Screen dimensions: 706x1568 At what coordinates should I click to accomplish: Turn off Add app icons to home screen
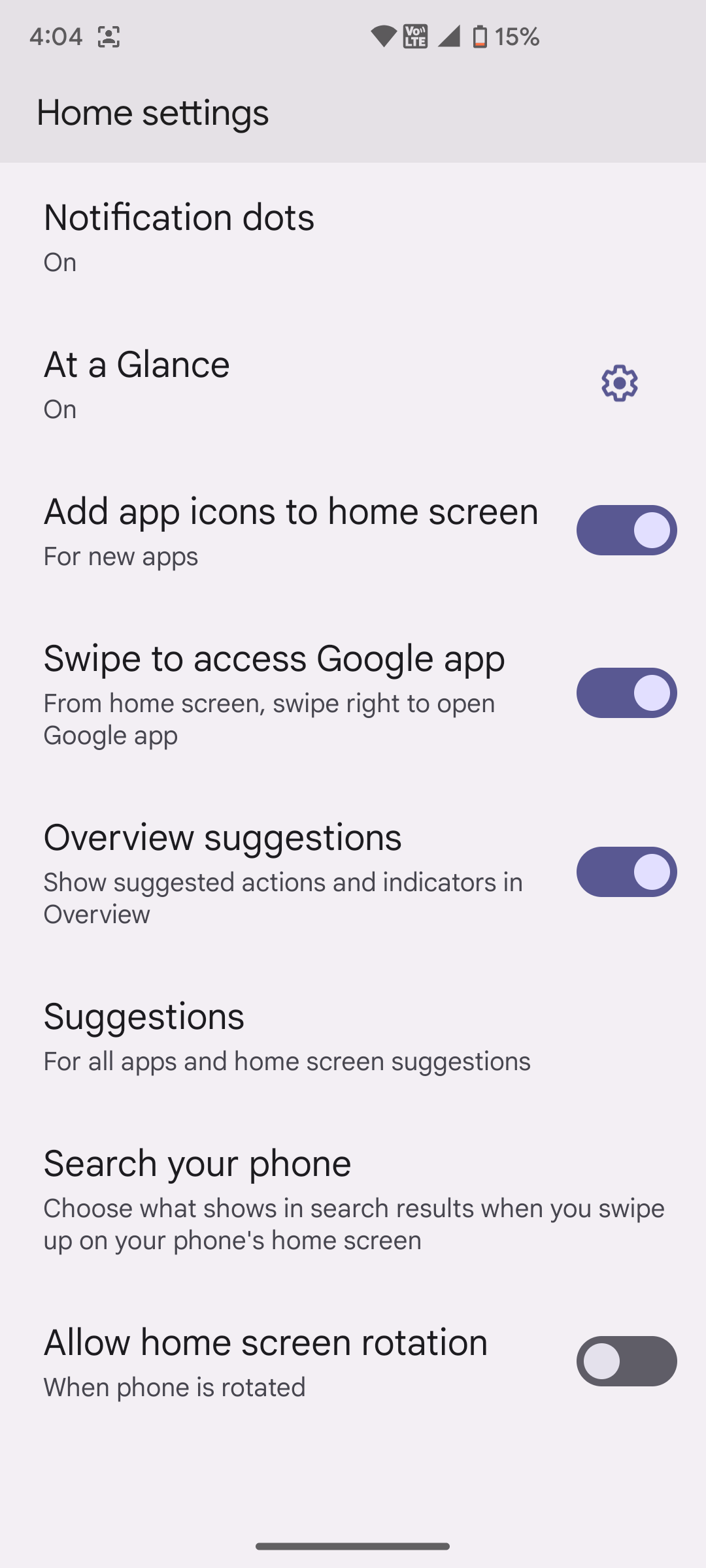coord(626,530)
